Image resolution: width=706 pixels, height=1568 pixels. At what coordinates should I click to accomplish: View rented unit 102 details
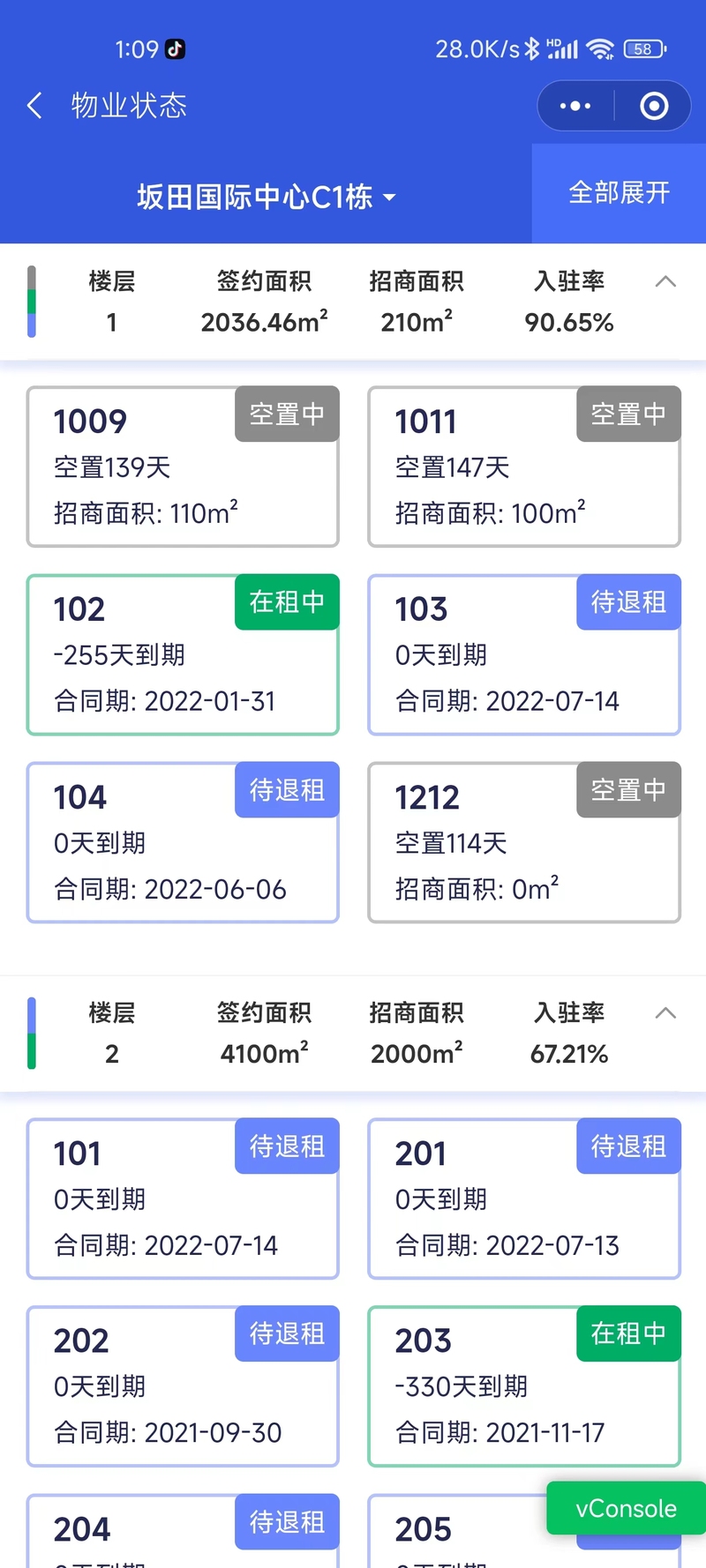[x=183, y=654]
